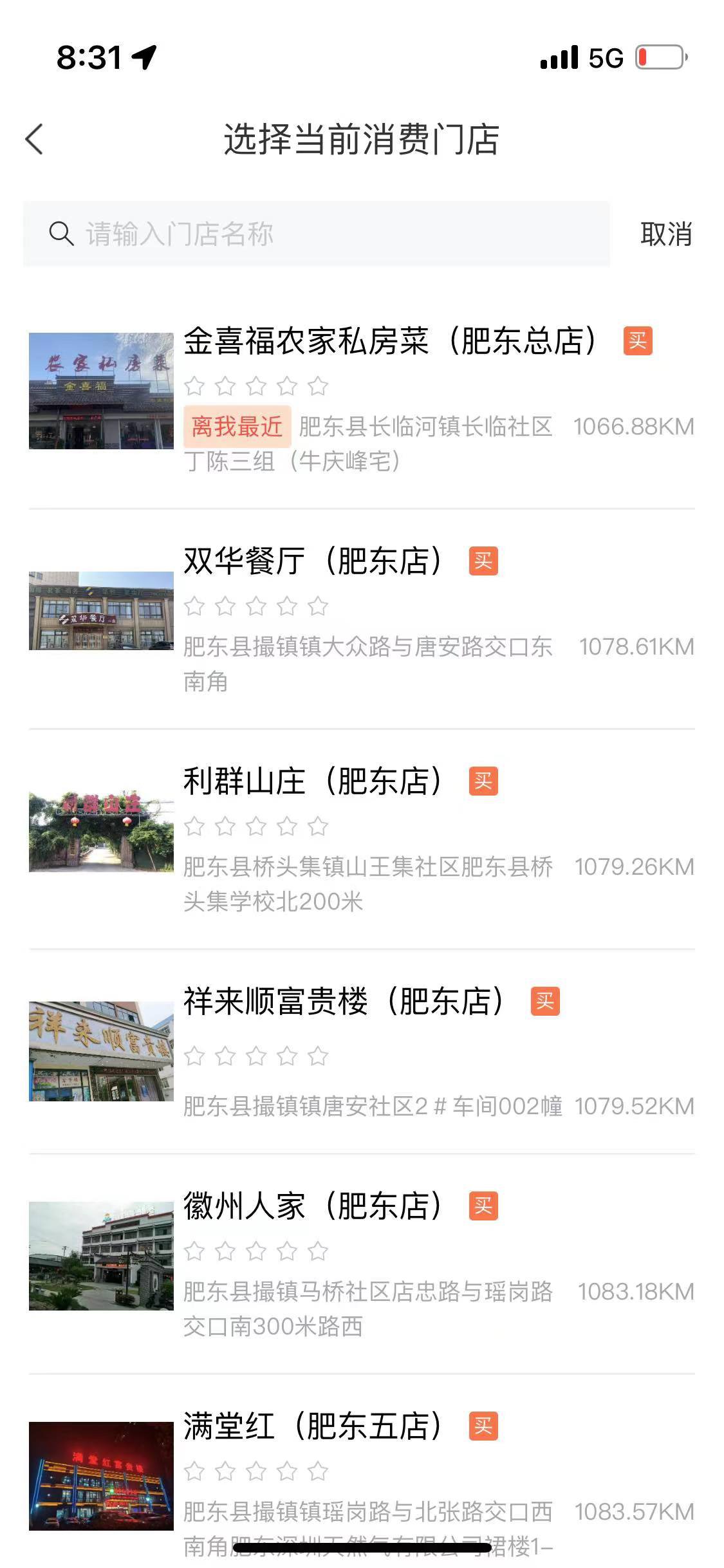The width and height of the screenshot is (724, 1568).
Task: Choose the 双华餐厅（肥东店） store
Action: coord(313,561)
